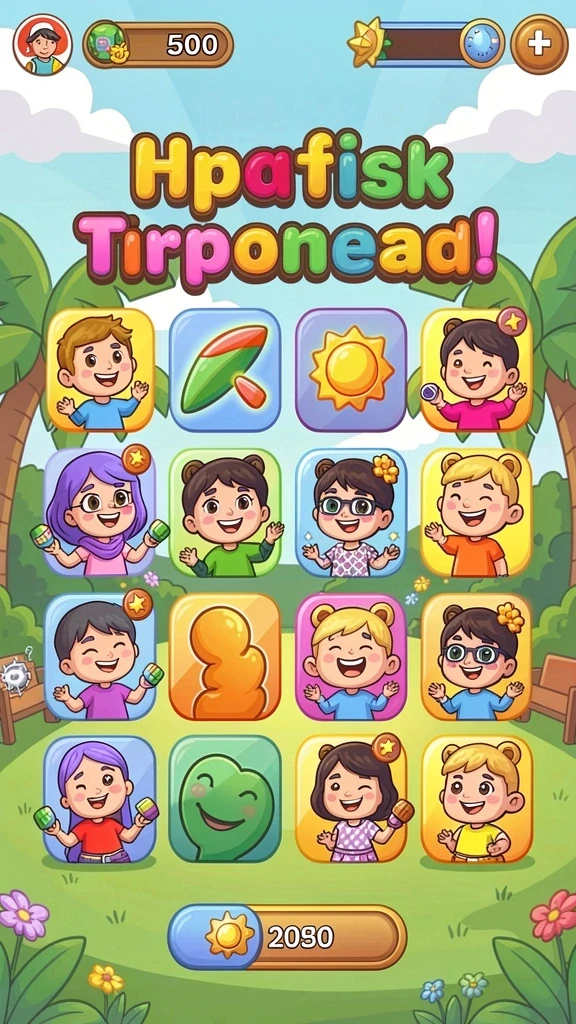576x1024 pixels.
Task: Choose the winking kid in the pink shirt
Action: click(477, 370)
